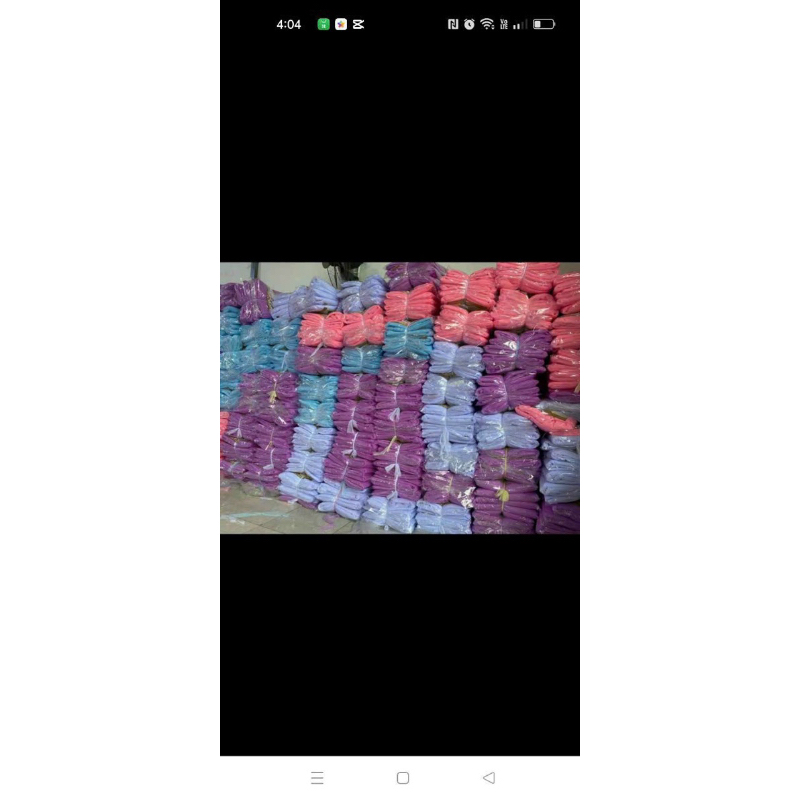The width and height of the screenshot is (800, 800).
Task: Tap the home button in navigation bar
Action: tap(403, 777)
